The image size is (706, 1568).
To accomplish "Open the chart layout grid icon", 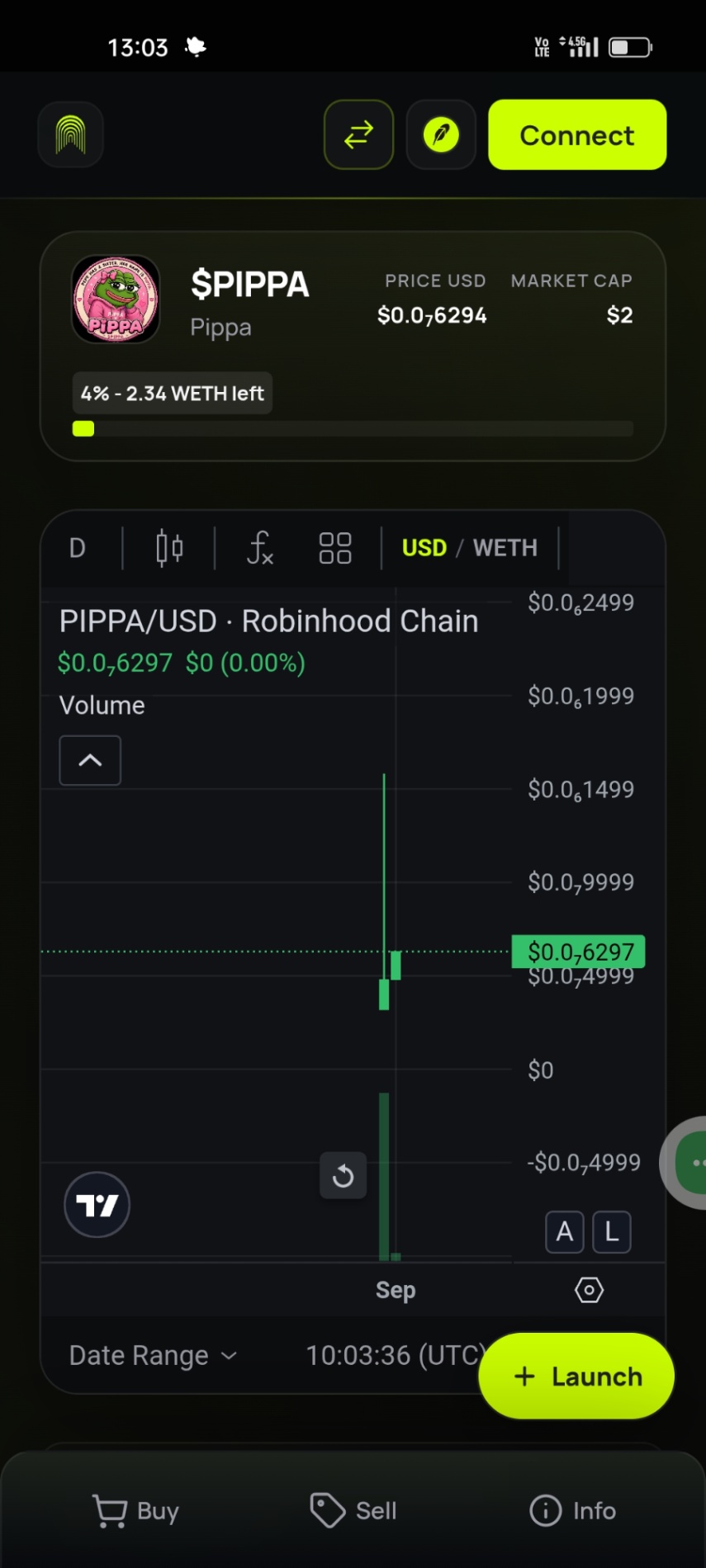I will (335, 548).
